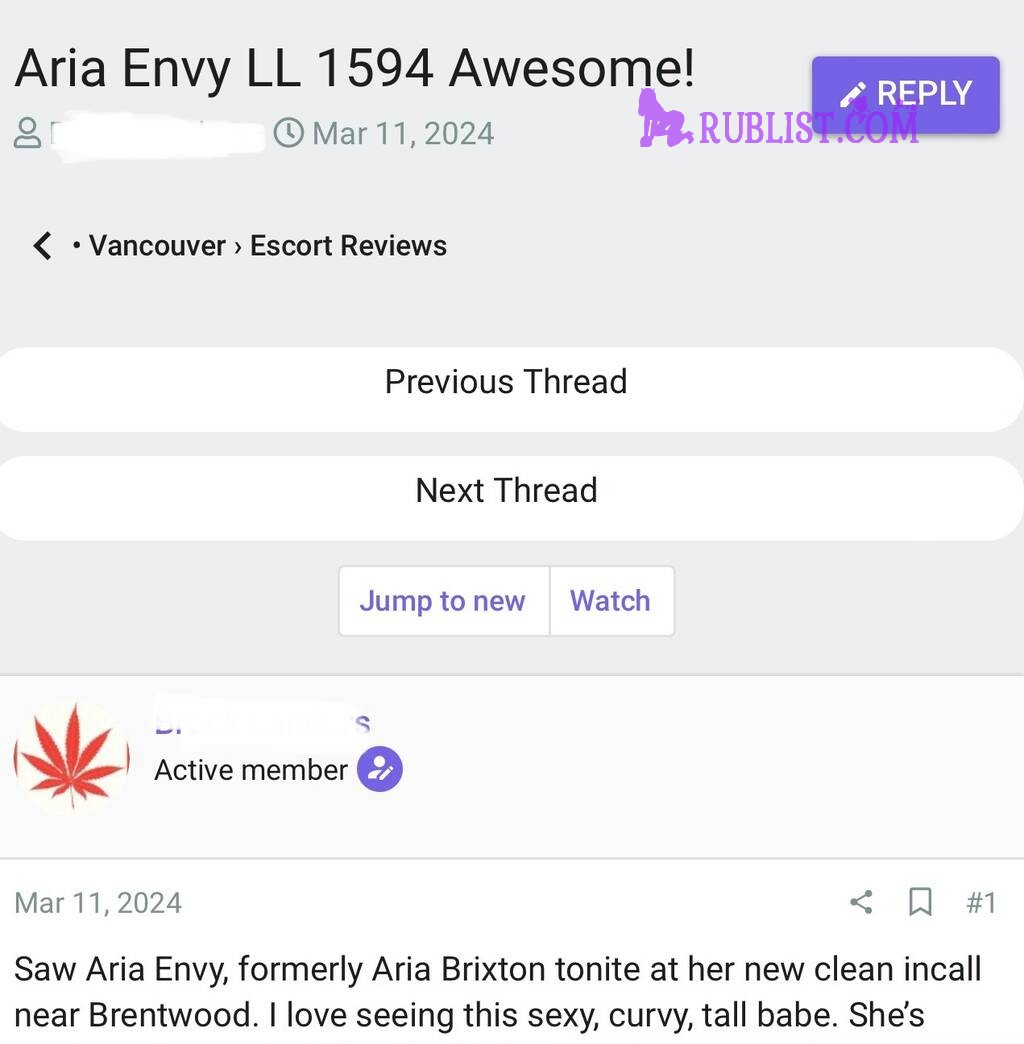Go back to Vancouver Escort Reviews breadcrumb

click(266, 245)
